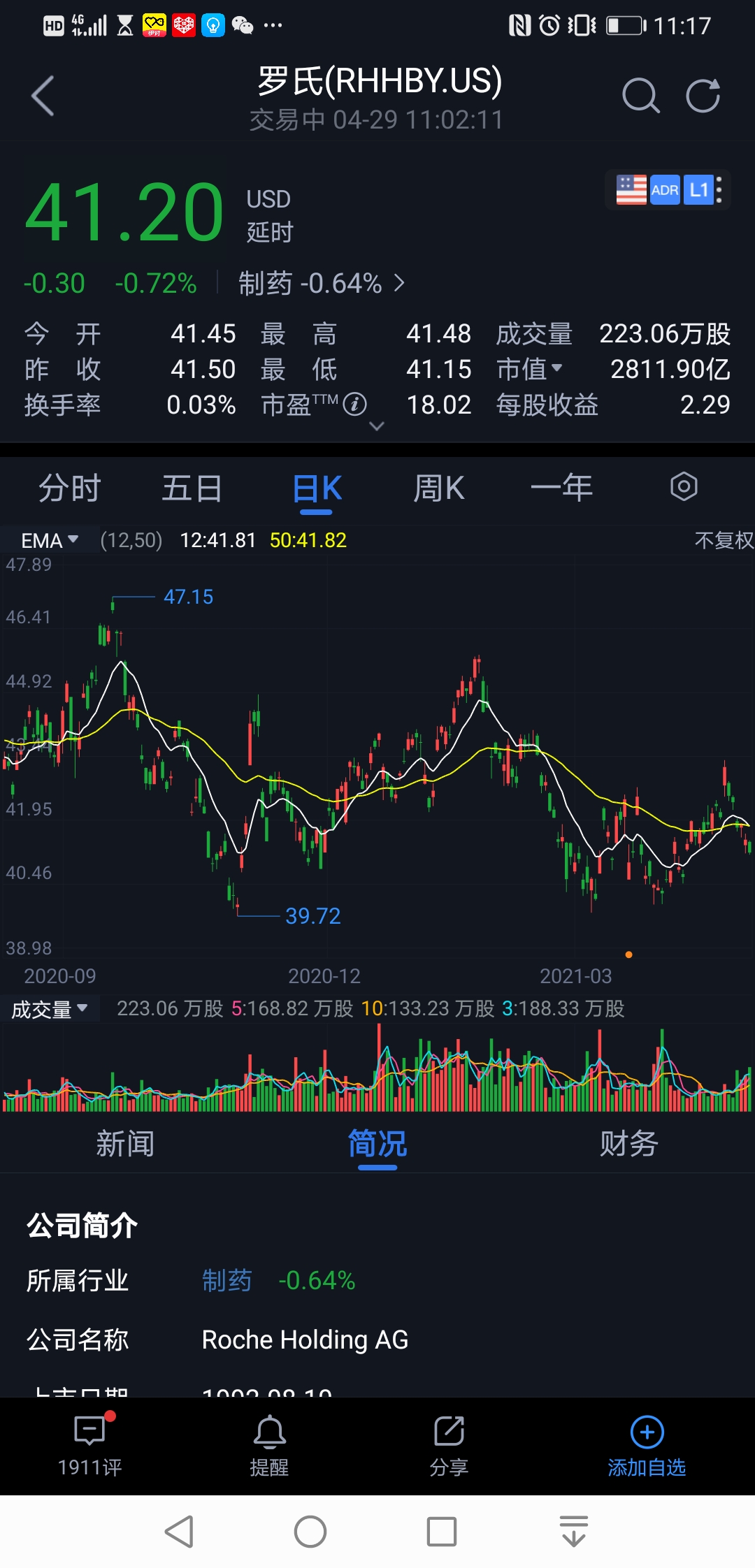Go back using the arrow at top left
Viewport: 755px width, 1568px height.
coord(42,96)
